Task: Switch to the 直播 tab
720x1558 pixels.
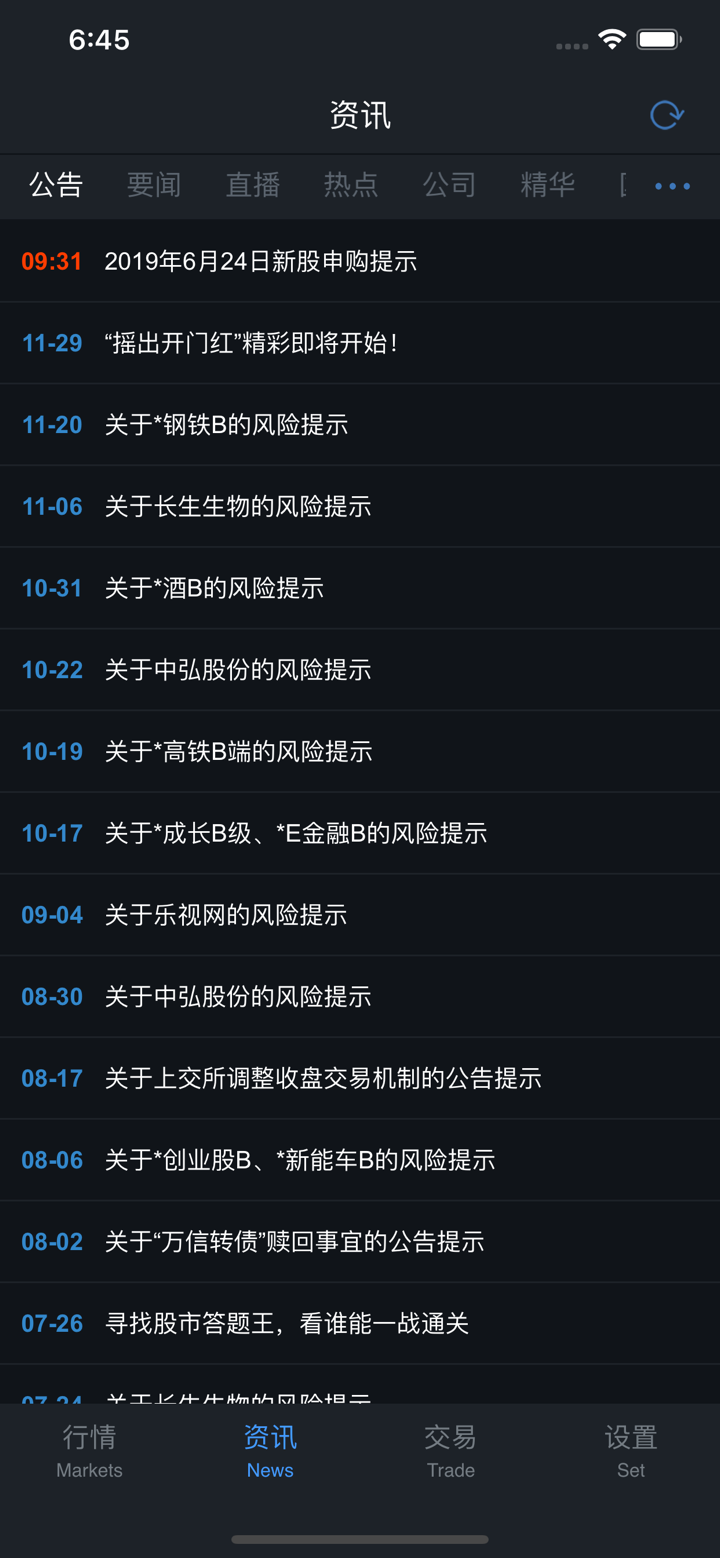Action: pyautogui.click(x=252, y=185)
